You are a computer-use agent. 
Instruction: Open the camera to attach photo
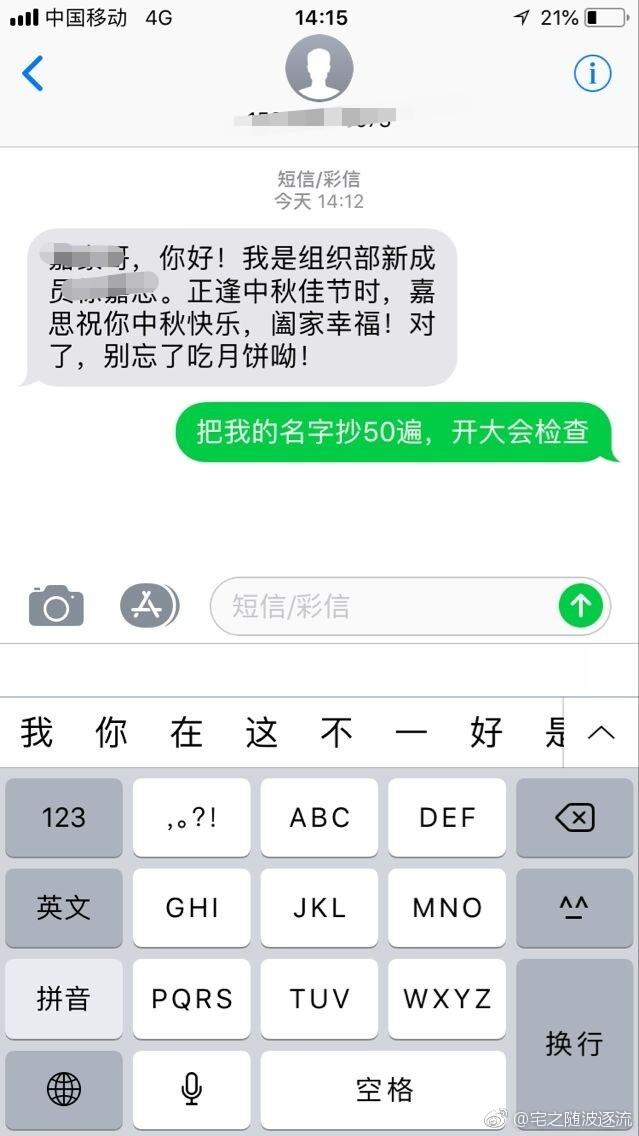(x=56, y=606)
